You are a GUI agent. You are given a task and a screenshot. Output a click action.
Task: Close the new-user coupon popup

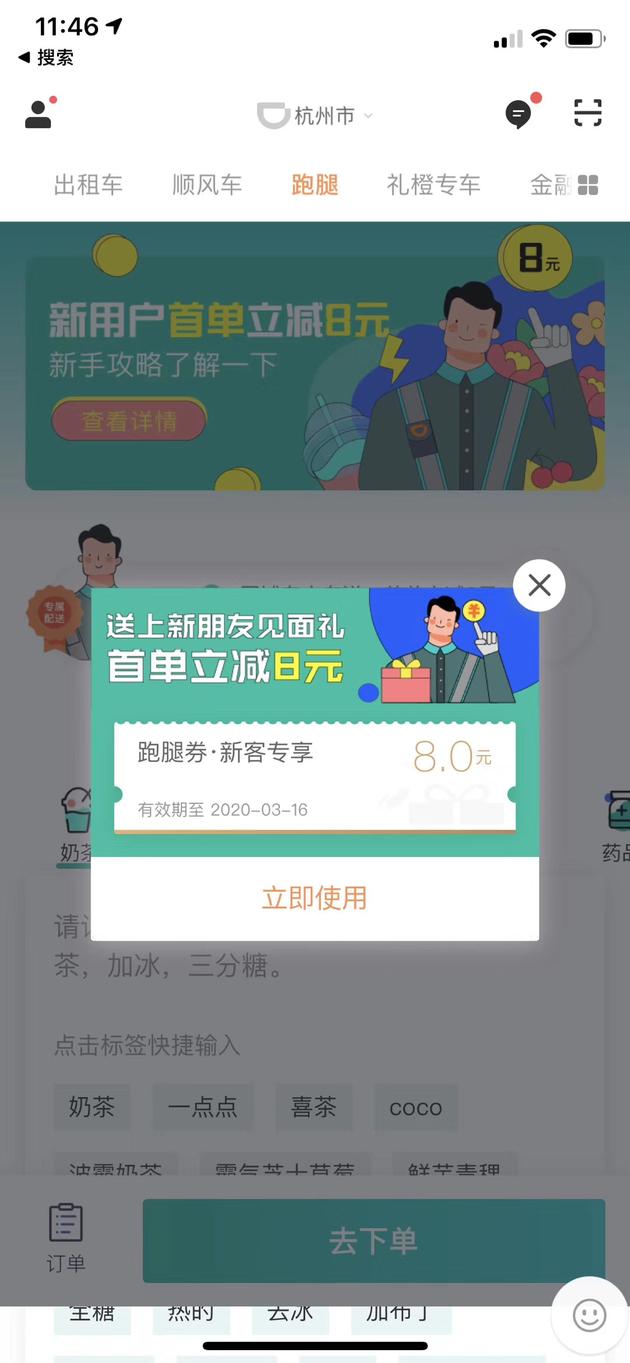[x=539, y=586]
